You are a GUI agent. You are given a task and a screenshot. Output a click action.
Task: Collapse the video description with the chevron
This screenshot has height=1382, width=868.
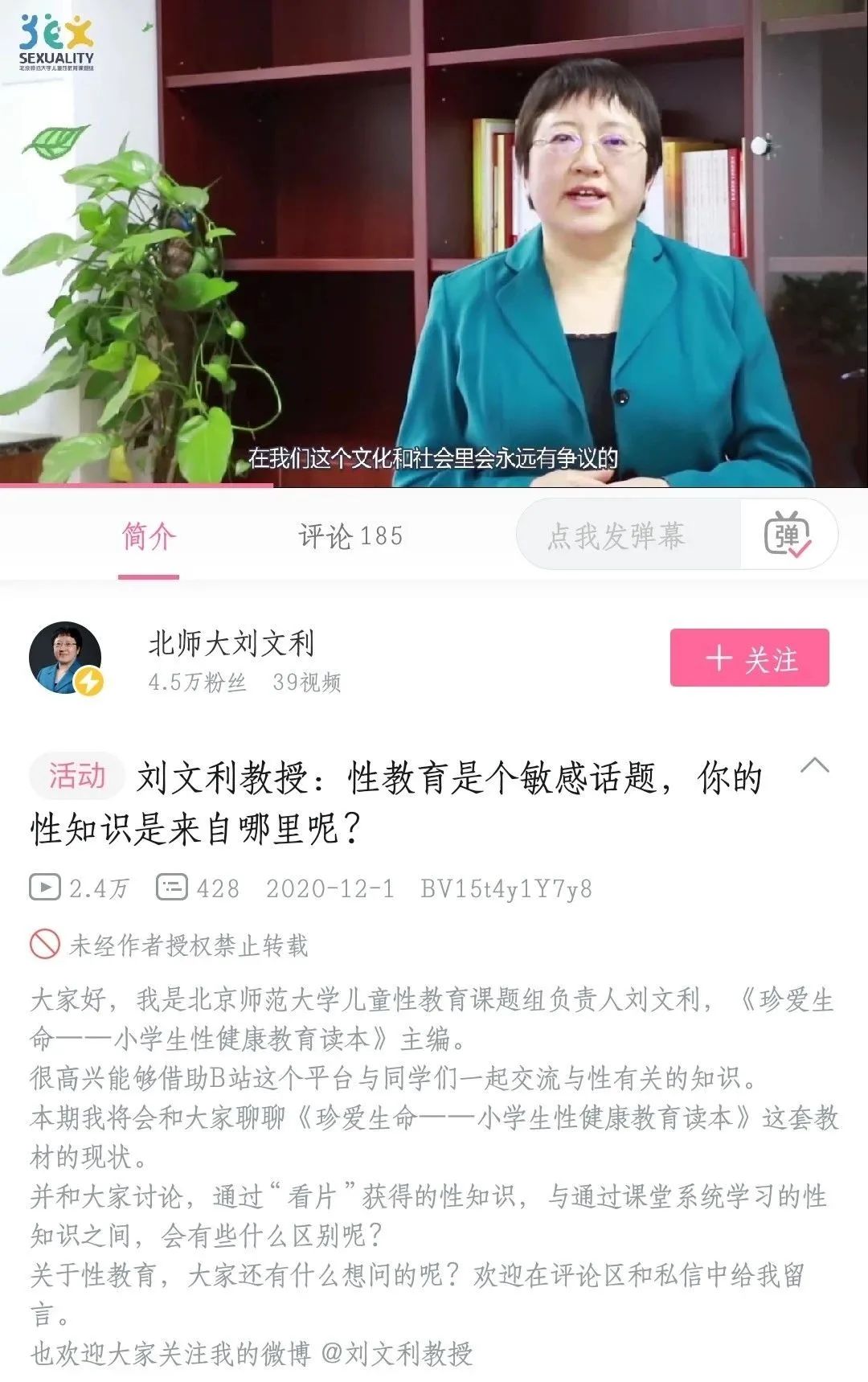pos(815,765)
